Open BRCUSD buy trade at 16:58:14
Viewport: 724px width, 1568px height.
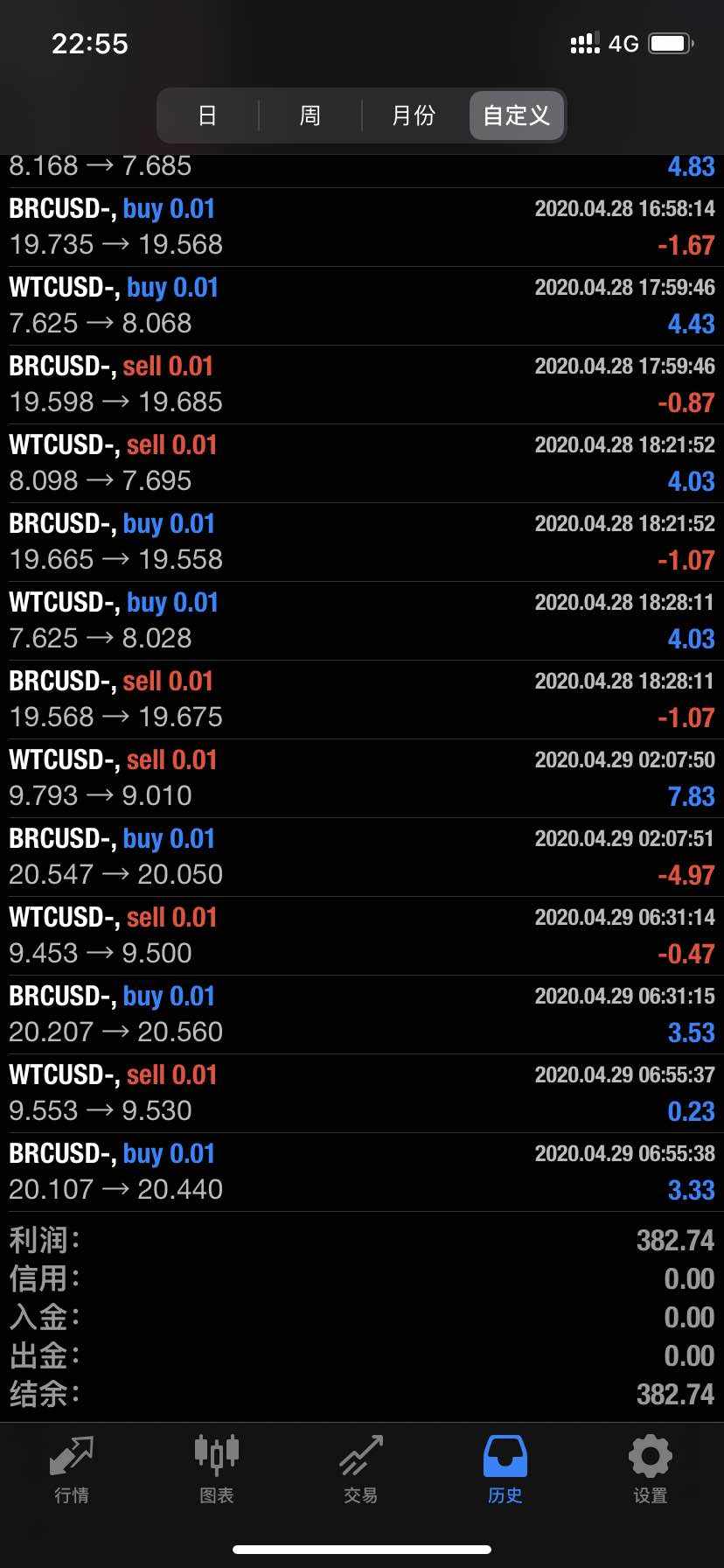362,227
